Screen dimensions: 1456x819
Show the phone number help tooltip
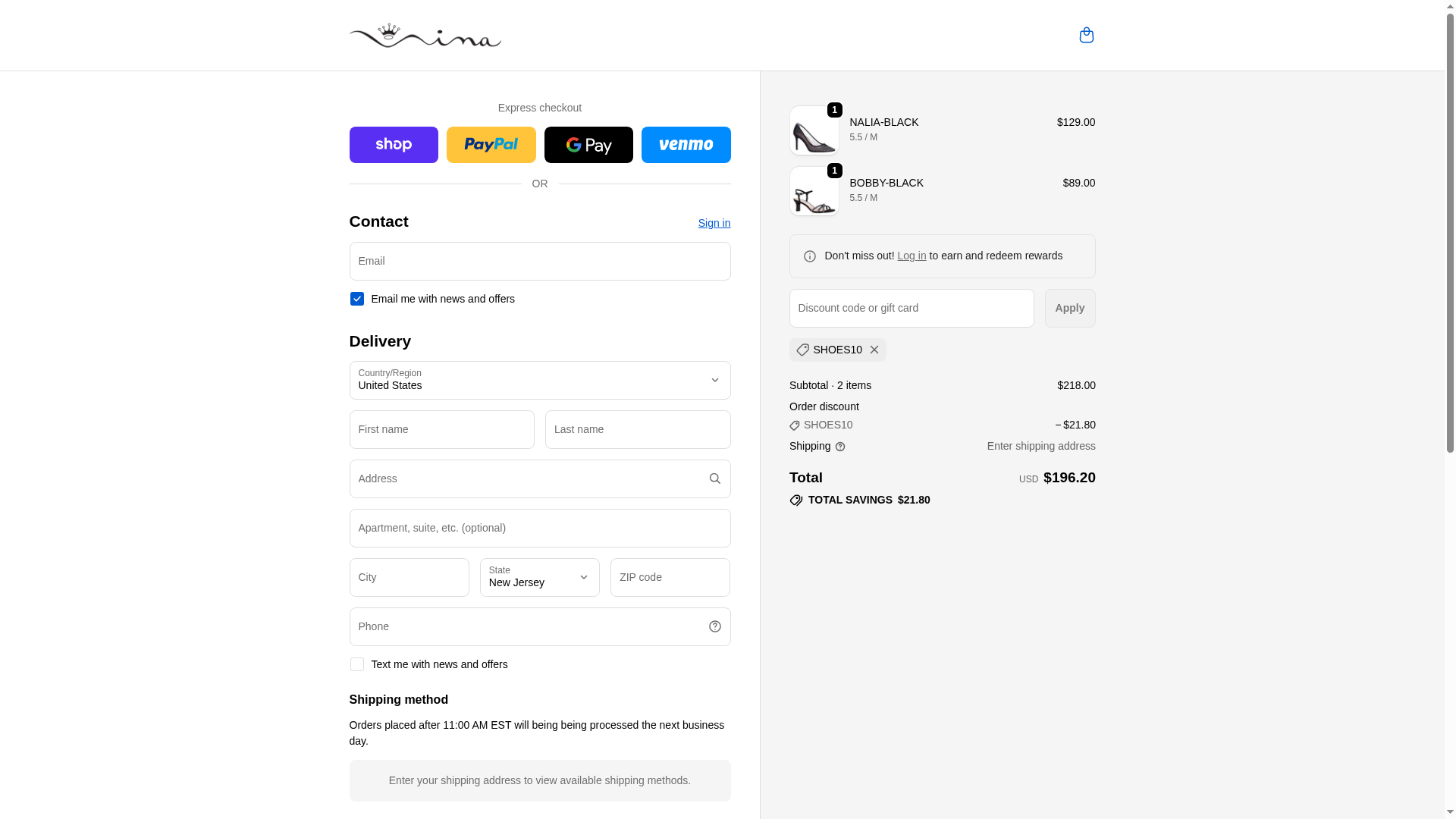click(714, 626)
